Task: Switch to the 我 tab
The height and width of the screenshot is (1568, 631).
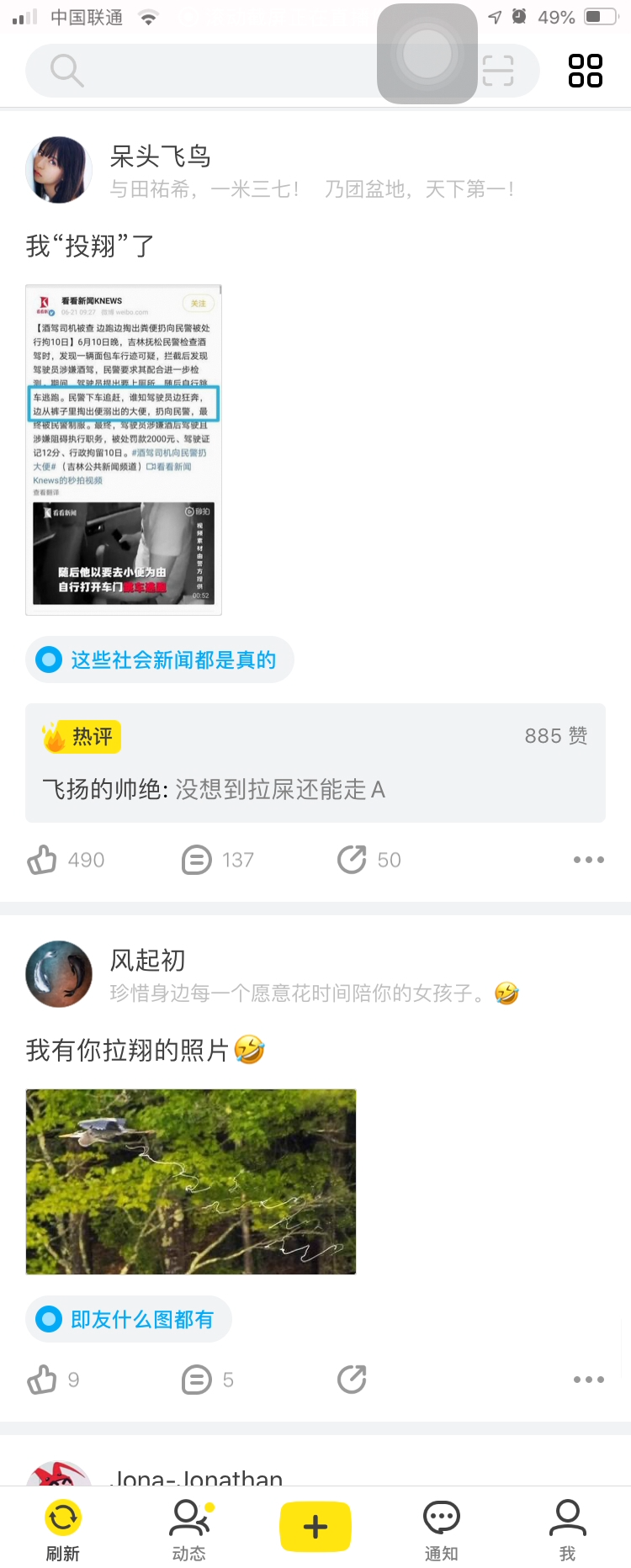Action: coord(568,1529)
